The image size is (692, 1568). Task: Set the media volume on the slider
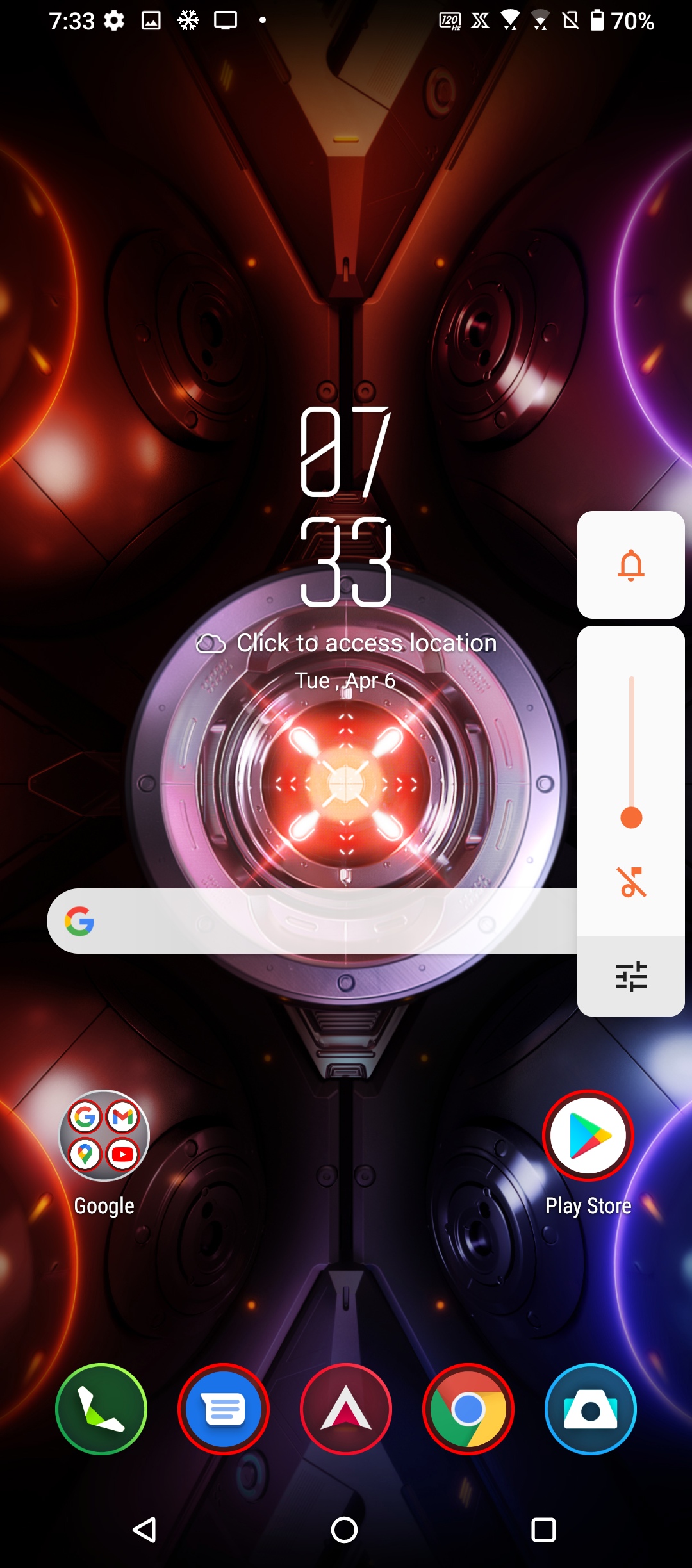click(x=631, y=817)
